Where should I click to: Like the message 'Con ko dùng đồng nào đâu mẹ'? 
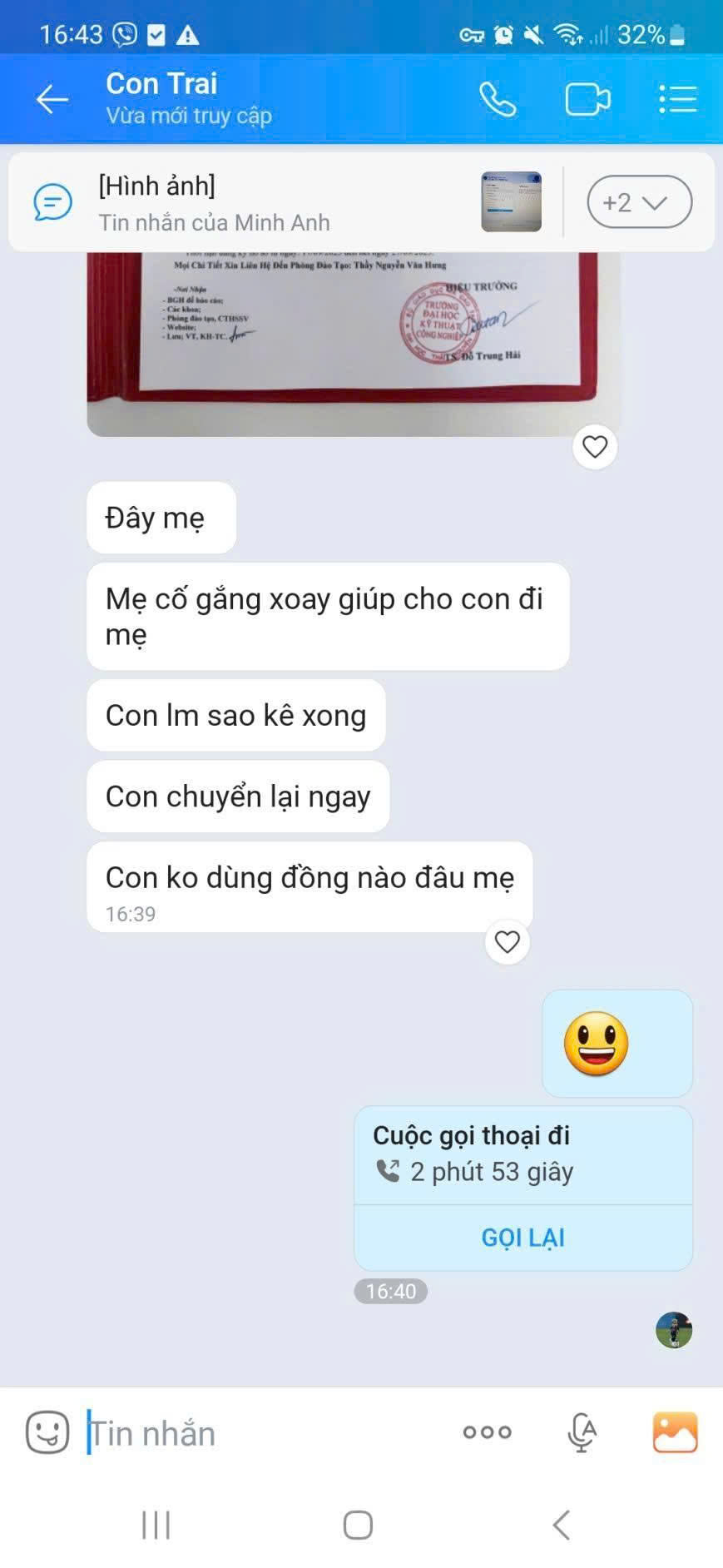coord(507,942)
